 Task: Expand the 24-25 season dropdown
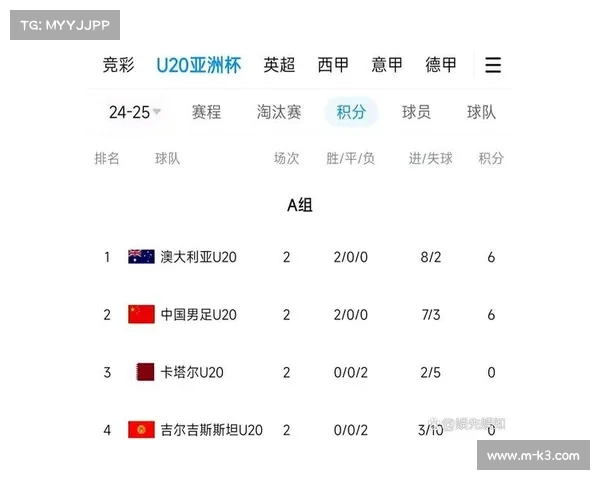(135, 112)
